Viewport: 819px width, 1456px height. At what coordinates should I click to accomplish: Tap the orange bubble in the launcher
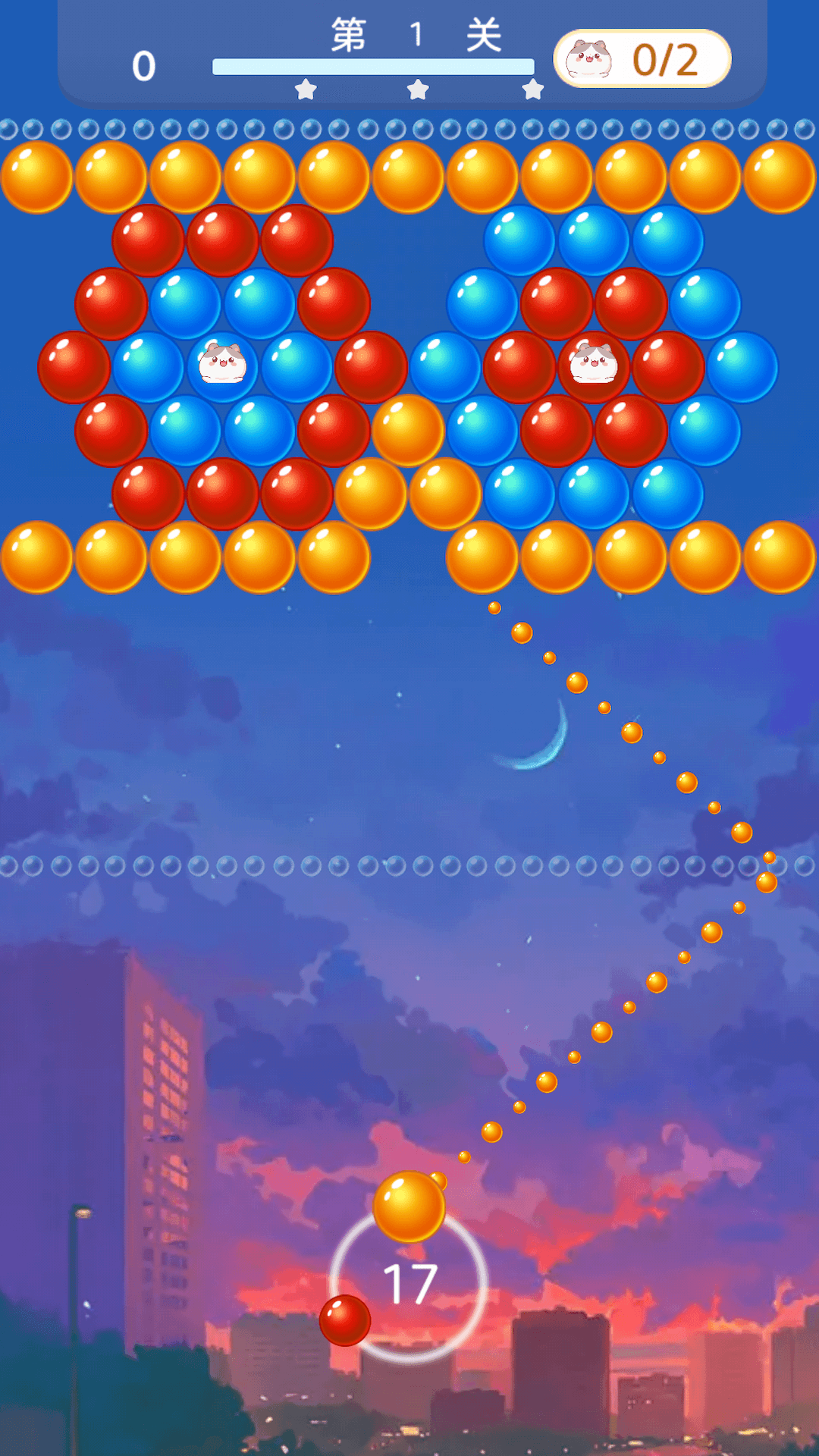409,1207
